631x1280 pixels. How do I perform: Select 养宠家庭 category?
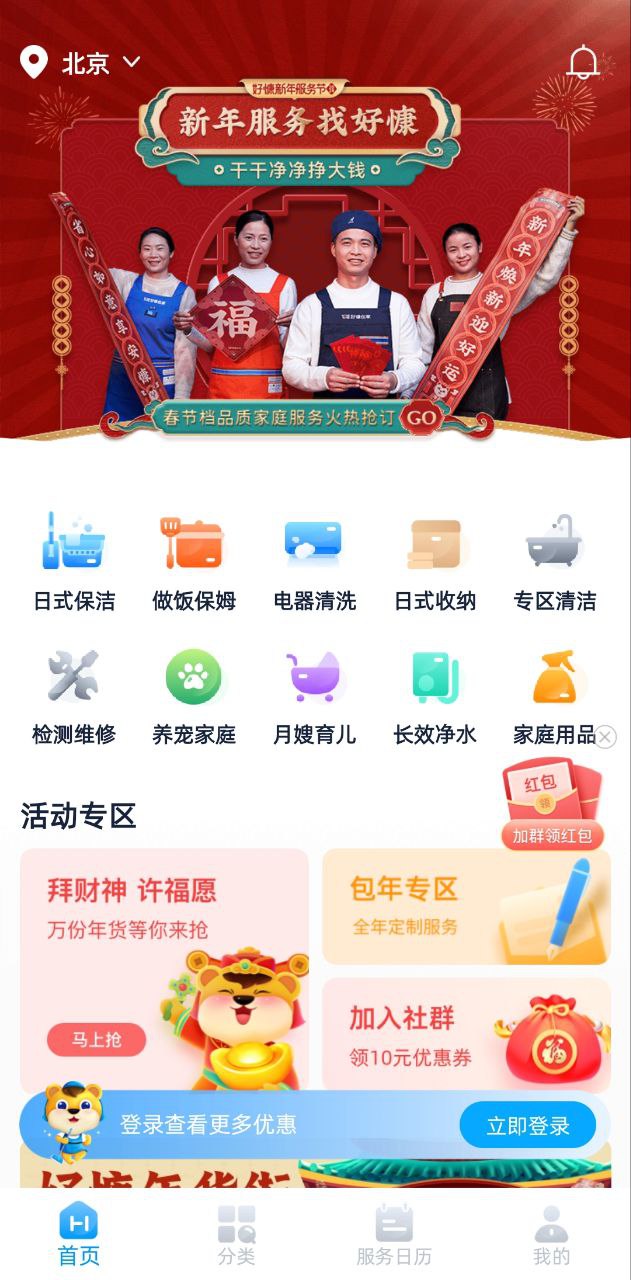point(194,697)
